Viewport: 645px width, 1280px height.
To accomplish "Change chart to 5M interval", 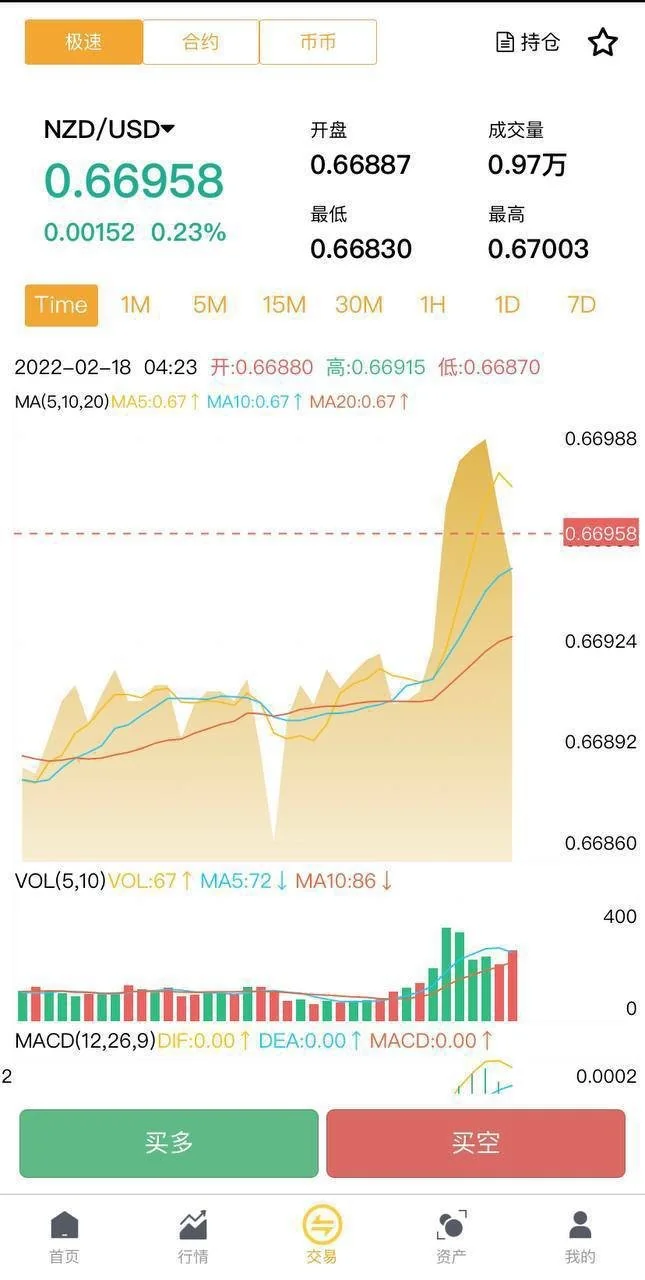I will coord(210,305).
